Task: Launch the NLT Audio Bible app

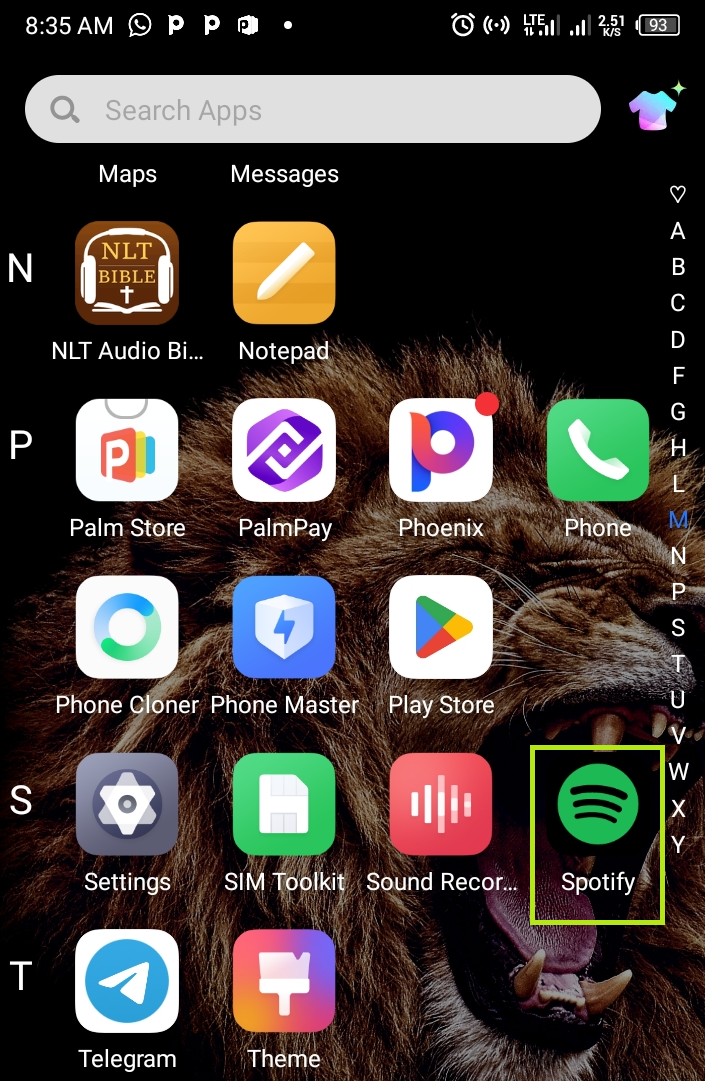Action: [127, 273]
